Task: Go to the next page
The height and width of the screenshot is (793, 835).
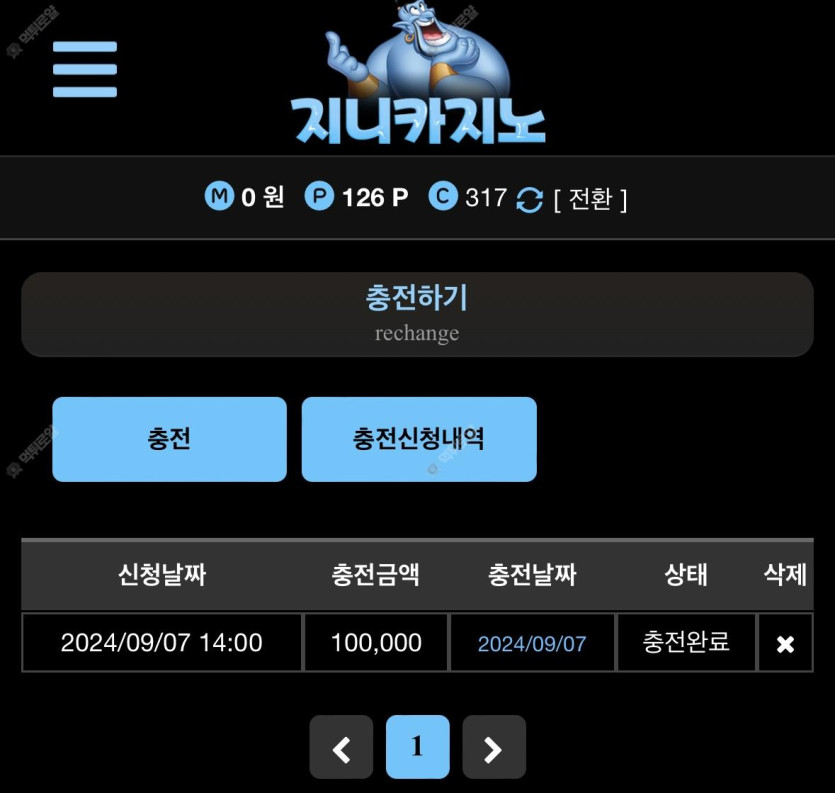Action: point(493,747)
